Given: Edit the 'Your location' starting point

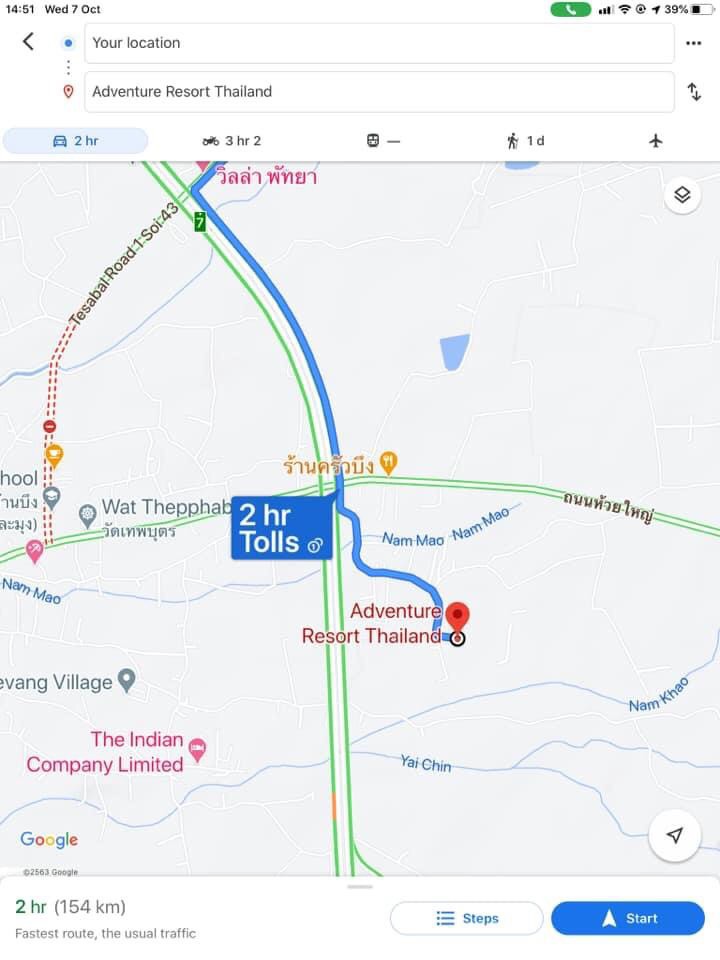Looking at the screenshot, I should tap(379, 43).
